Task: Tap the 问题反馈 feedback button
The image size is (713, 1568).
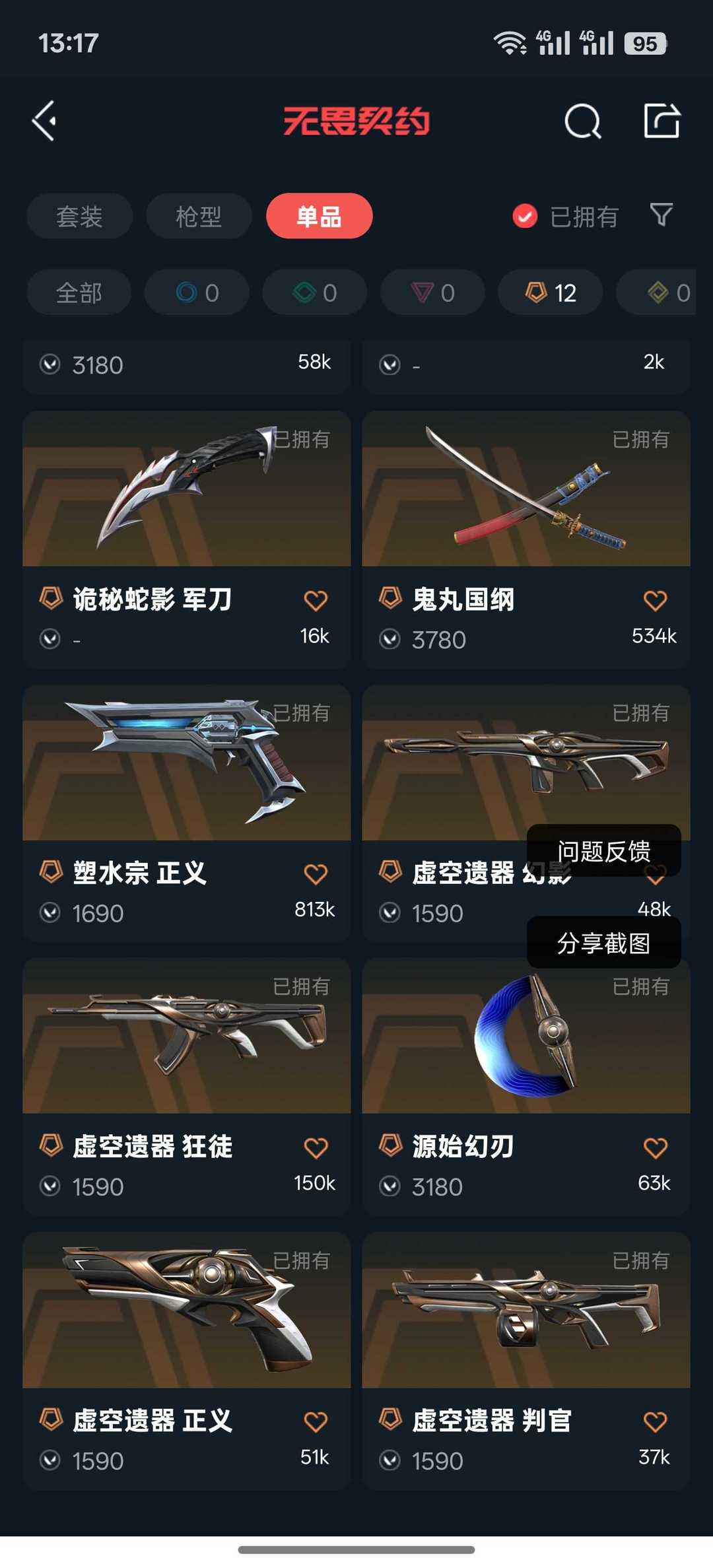Action: (x=603, y=851)
